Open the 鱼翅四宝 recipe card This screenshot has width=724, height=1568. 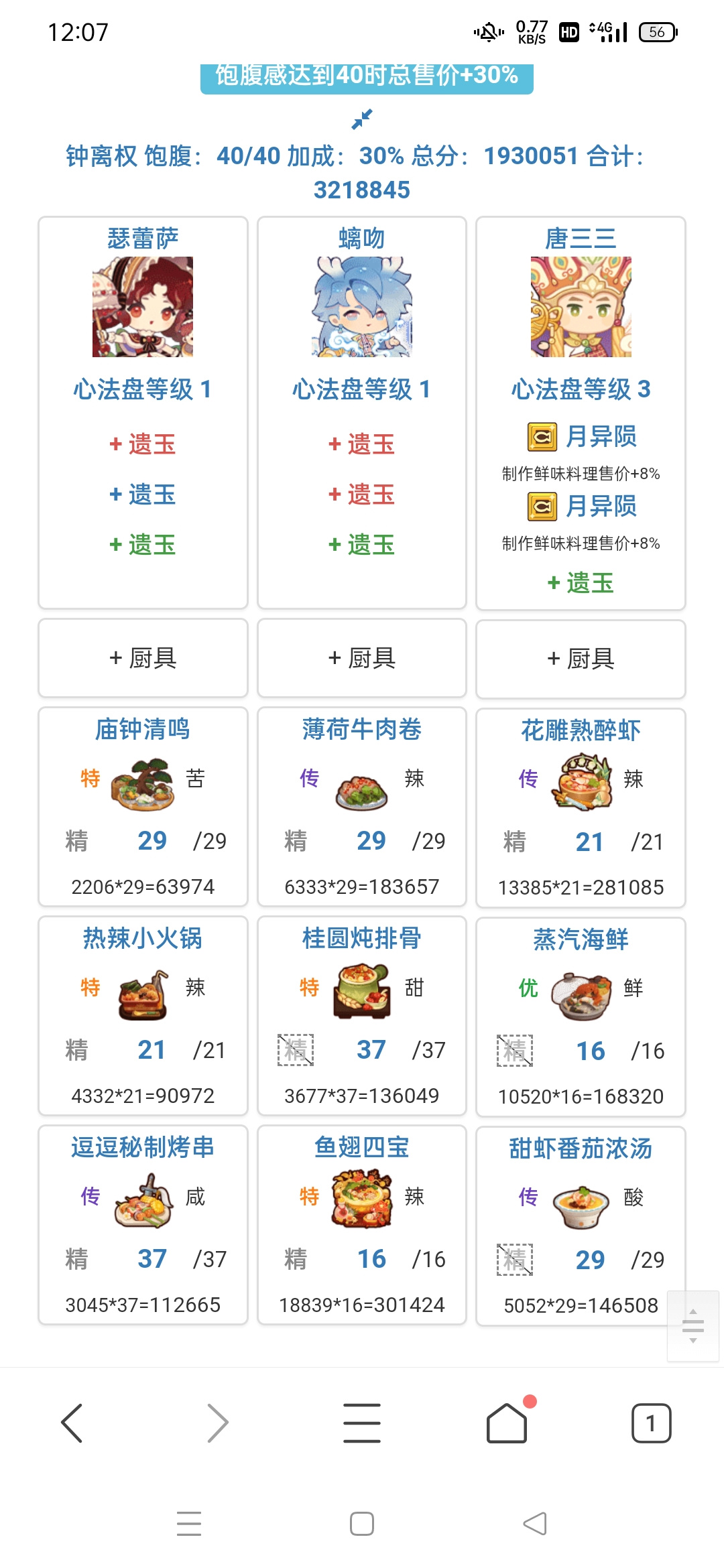362,1225
